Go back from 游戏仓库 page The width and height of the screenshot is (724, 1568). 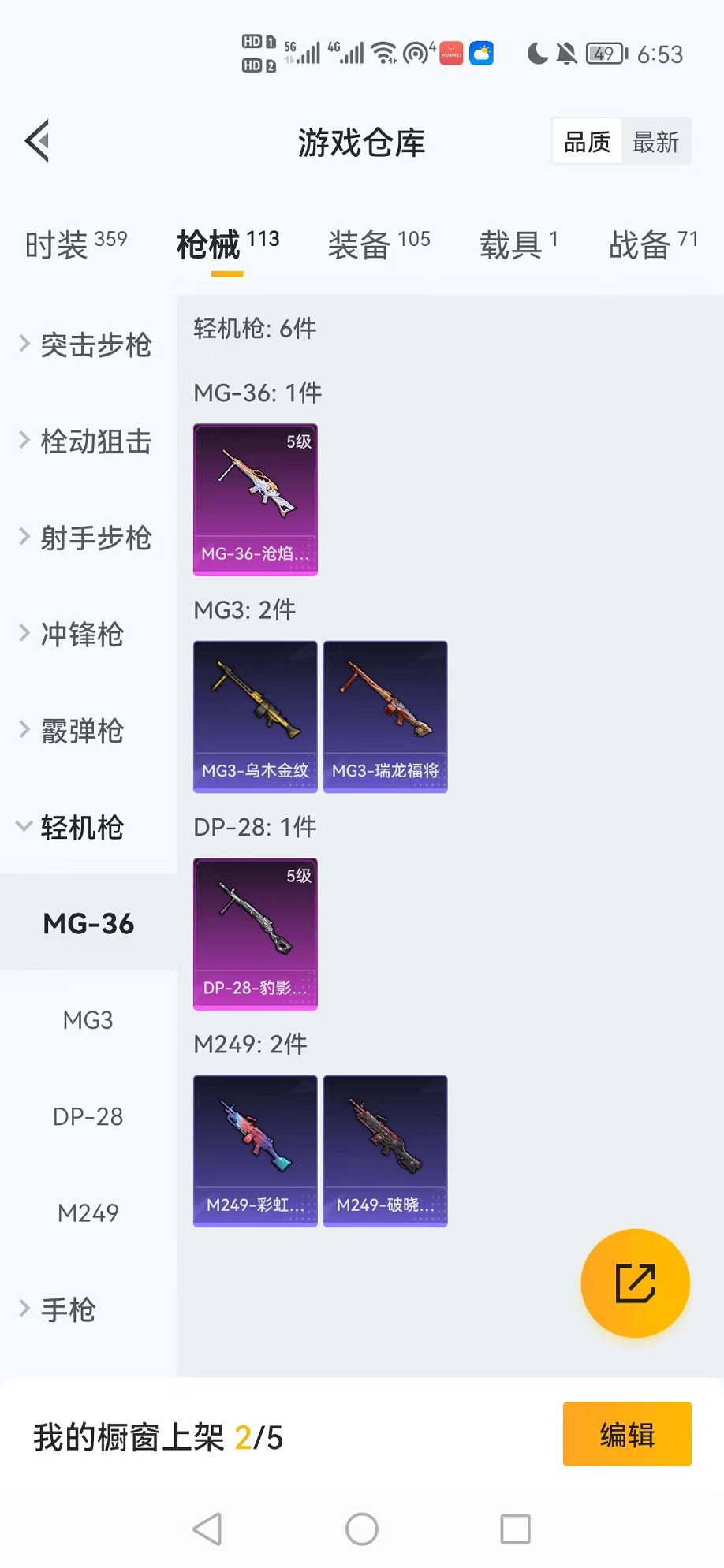37,141
